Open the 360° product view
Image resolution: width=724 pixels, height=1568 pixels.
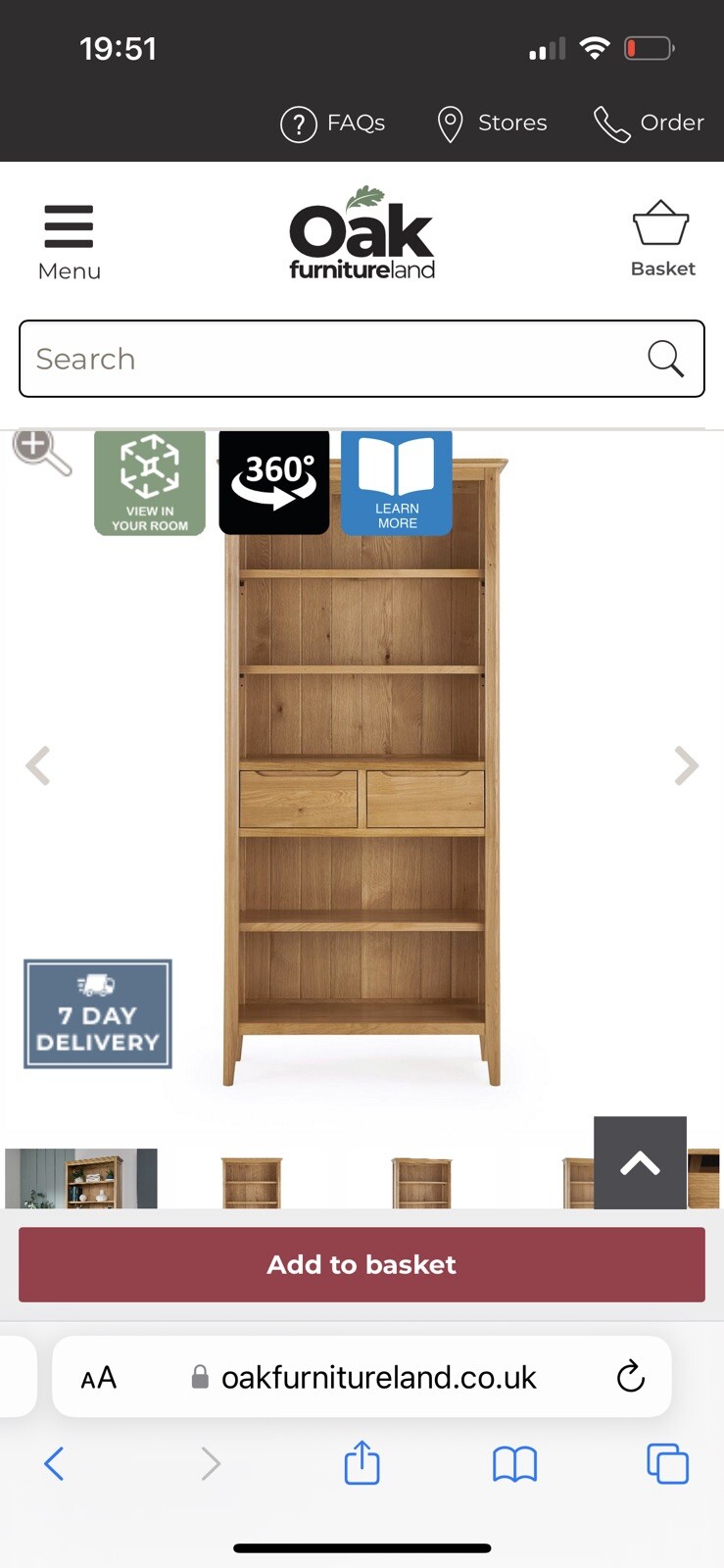click(273, 480)
